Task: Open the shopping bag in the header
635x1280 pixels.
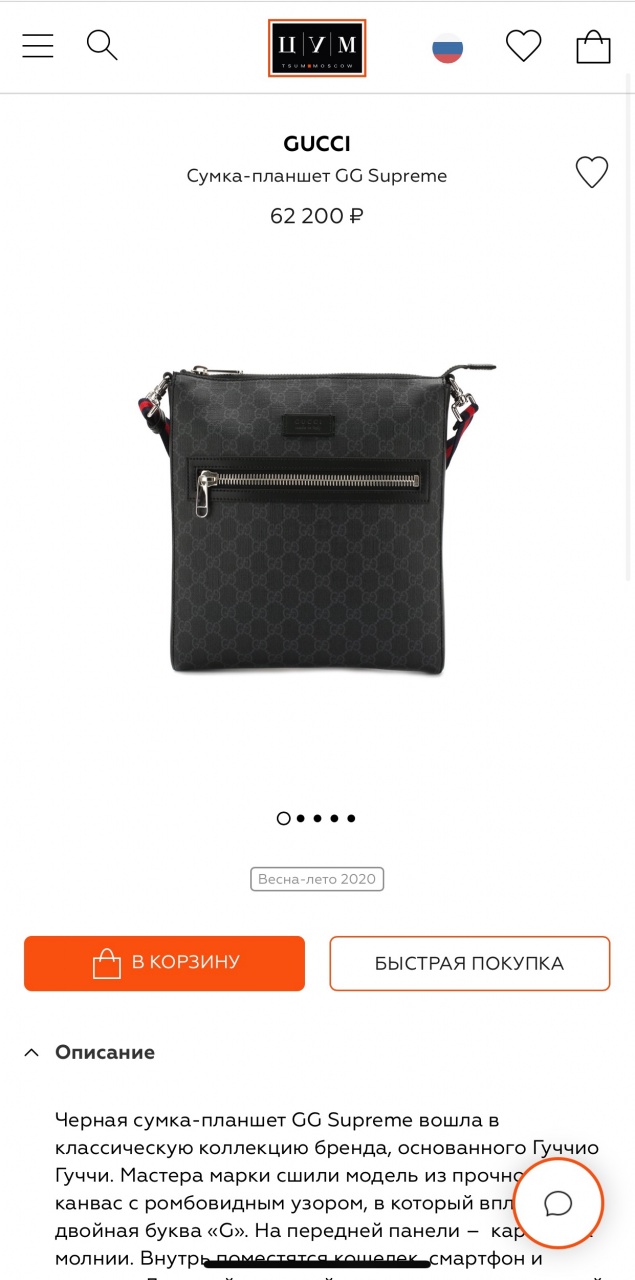Action: [x=593, y=47]
